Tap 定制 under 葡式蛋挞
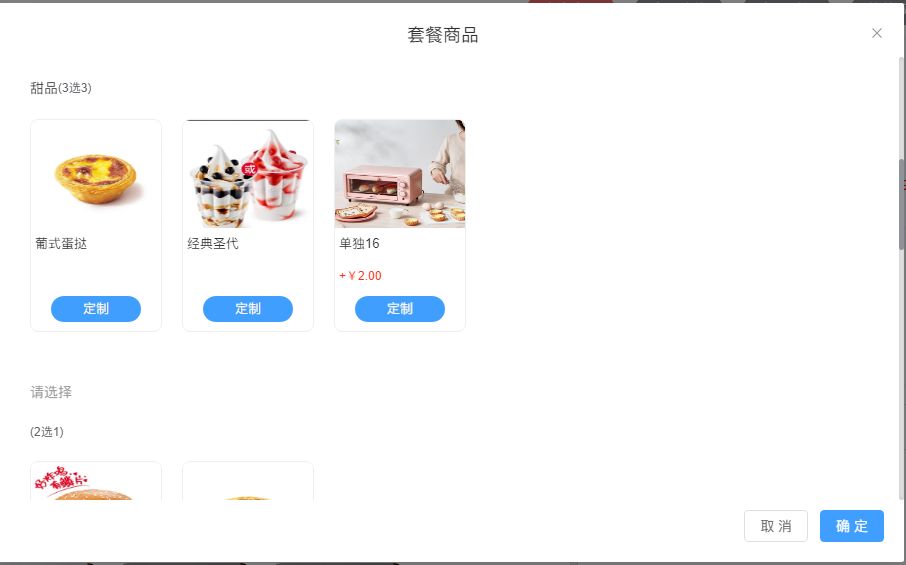 tap(96, 309)
